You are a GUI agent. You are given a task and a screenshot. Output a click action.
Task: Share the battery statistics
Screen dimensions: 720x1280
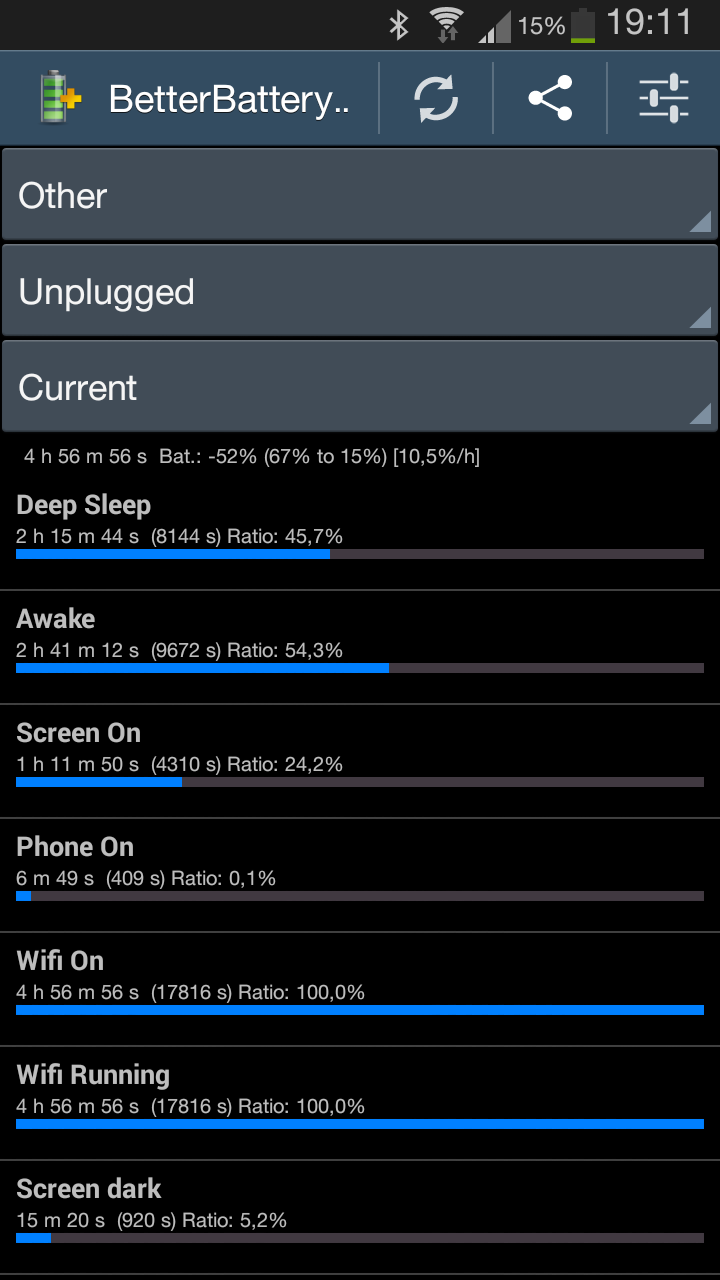(x=550, y=98)
